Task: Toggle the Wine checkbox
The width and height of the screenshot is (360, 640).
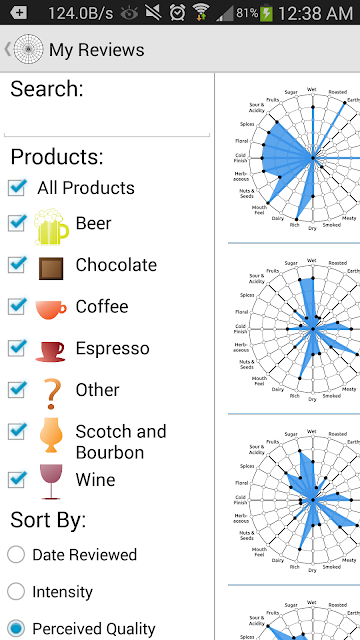Action: 18,479
